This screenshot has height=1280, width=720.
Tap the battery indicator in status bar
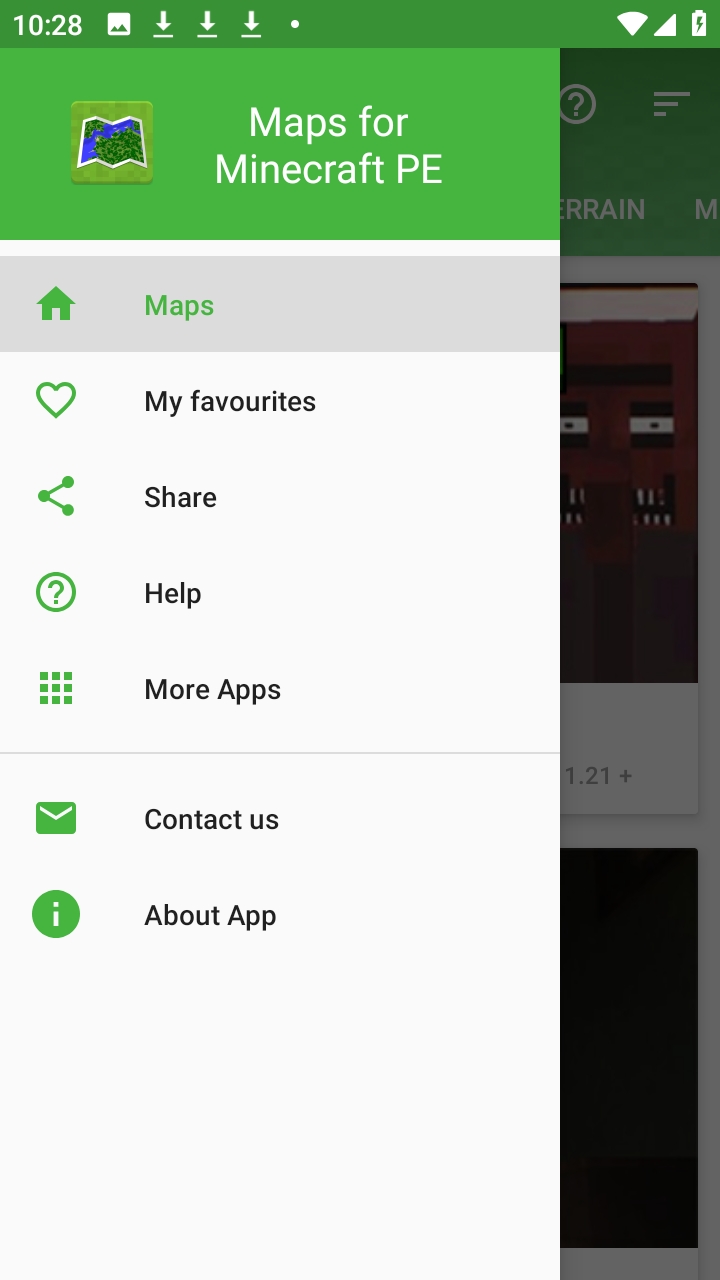click(698, 23)
